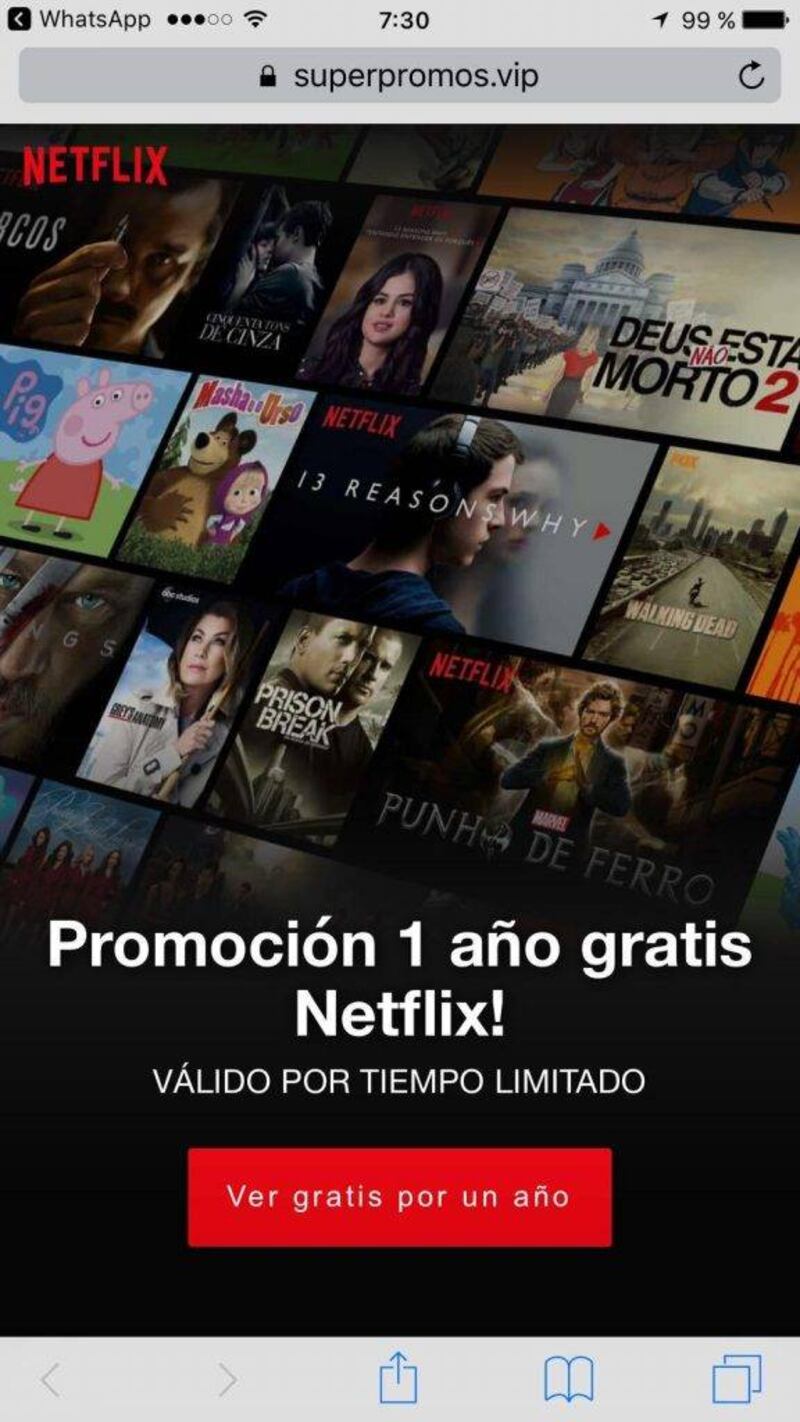Screen dimensions: 800x1422
Task: Tap 'Ver gratis por un año' button
Action: [399, 1197]
